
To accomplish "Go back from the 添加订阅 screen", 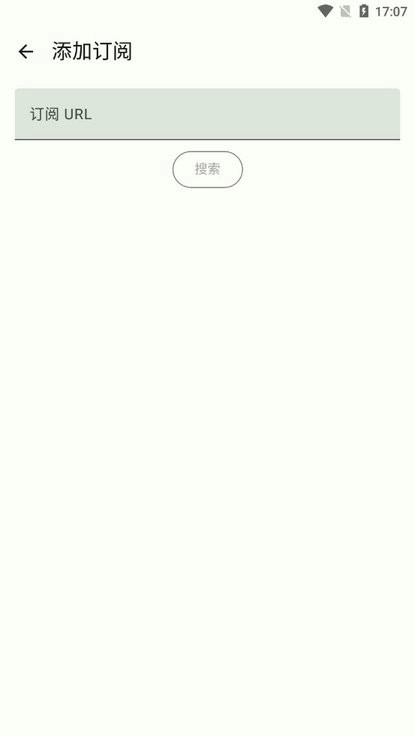I will [26, 51].
